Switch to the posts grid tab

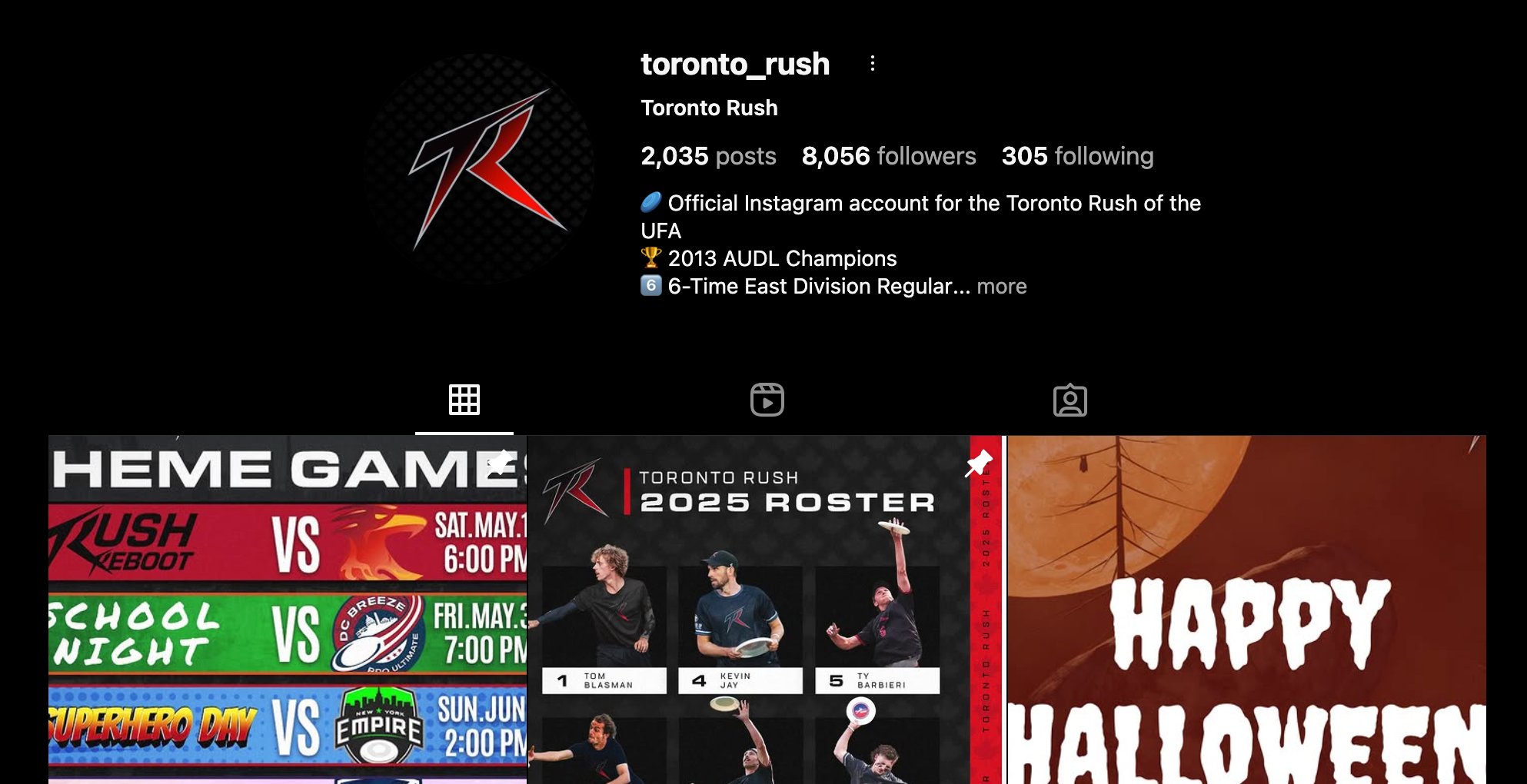464,400
